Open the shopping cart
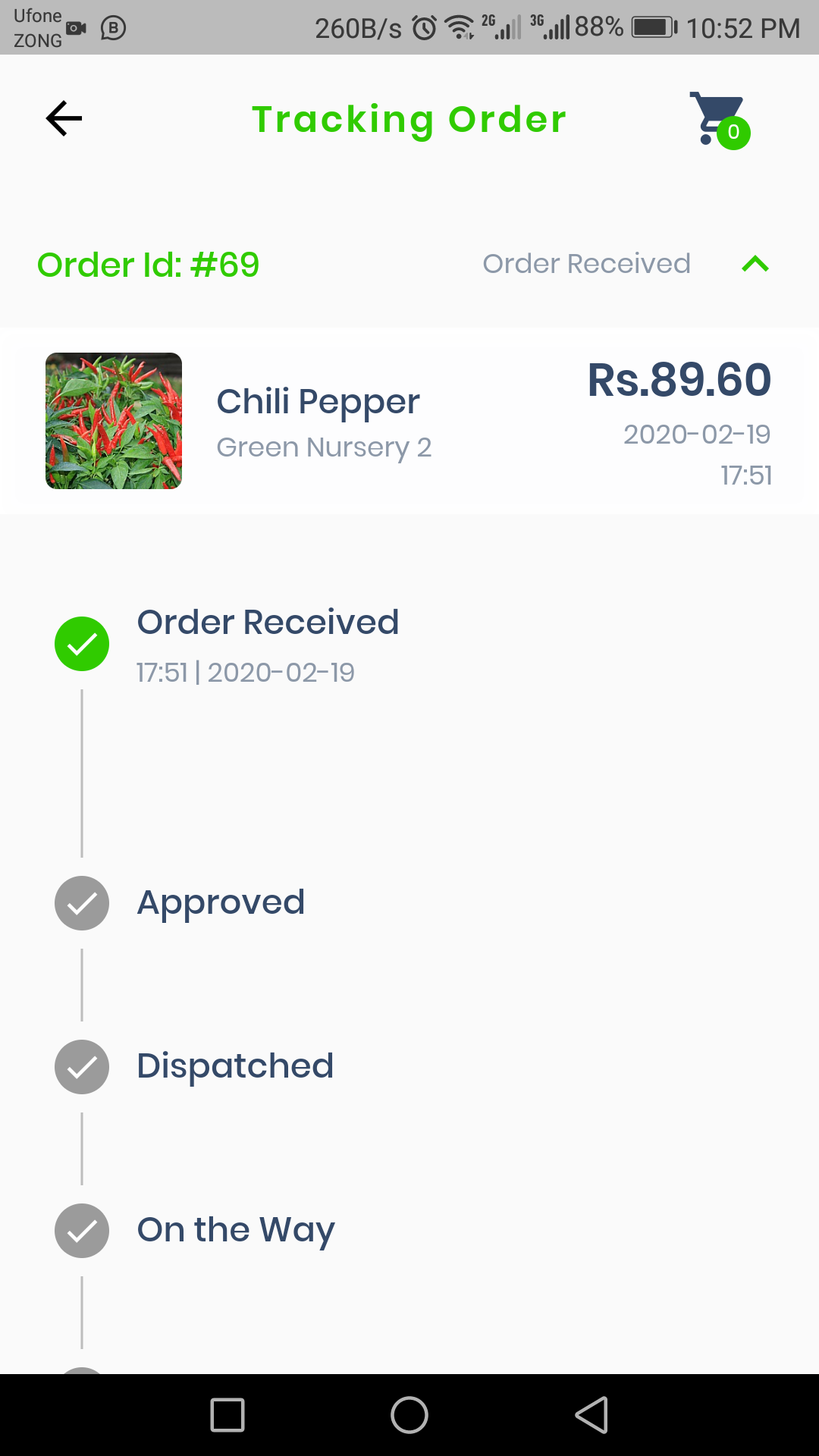This screenshot has height=1456, width=819. coord(718,120)
